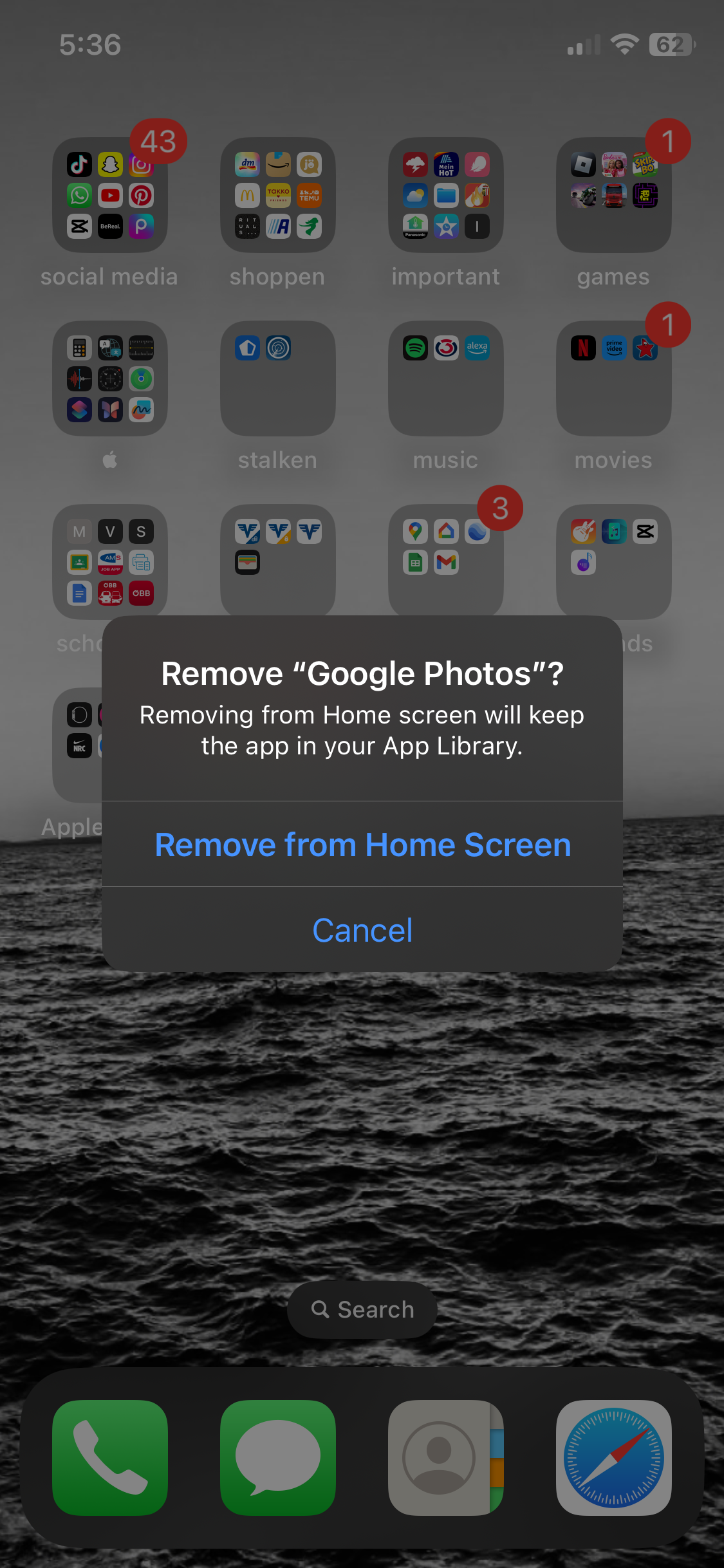The height and width of the screenshot is (1568, 724).
Task: Open TikTok in the social media folder
Action: coord(79,164)
